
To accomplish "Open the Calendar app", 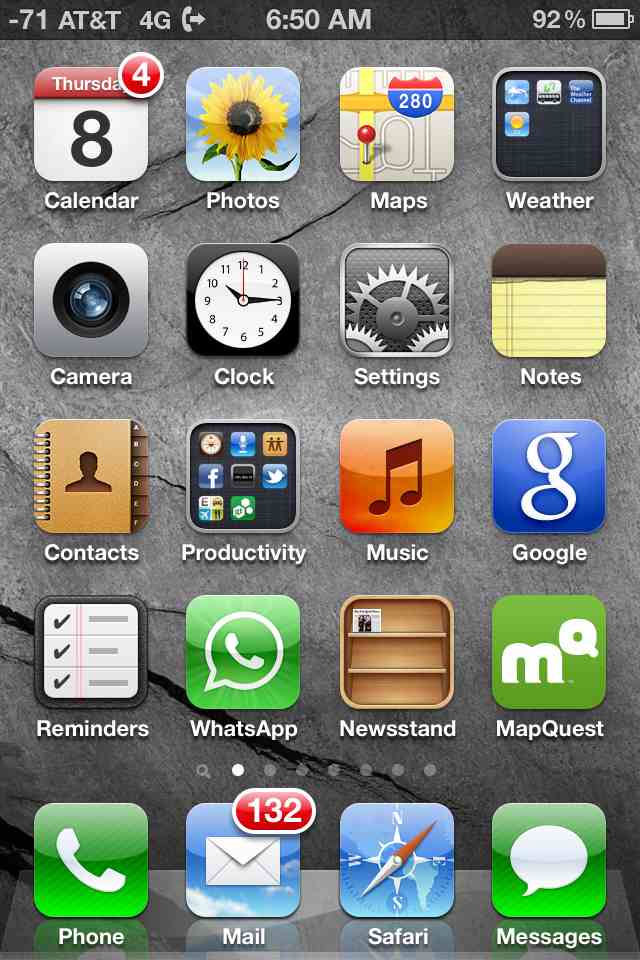I will tap(91, 125).
